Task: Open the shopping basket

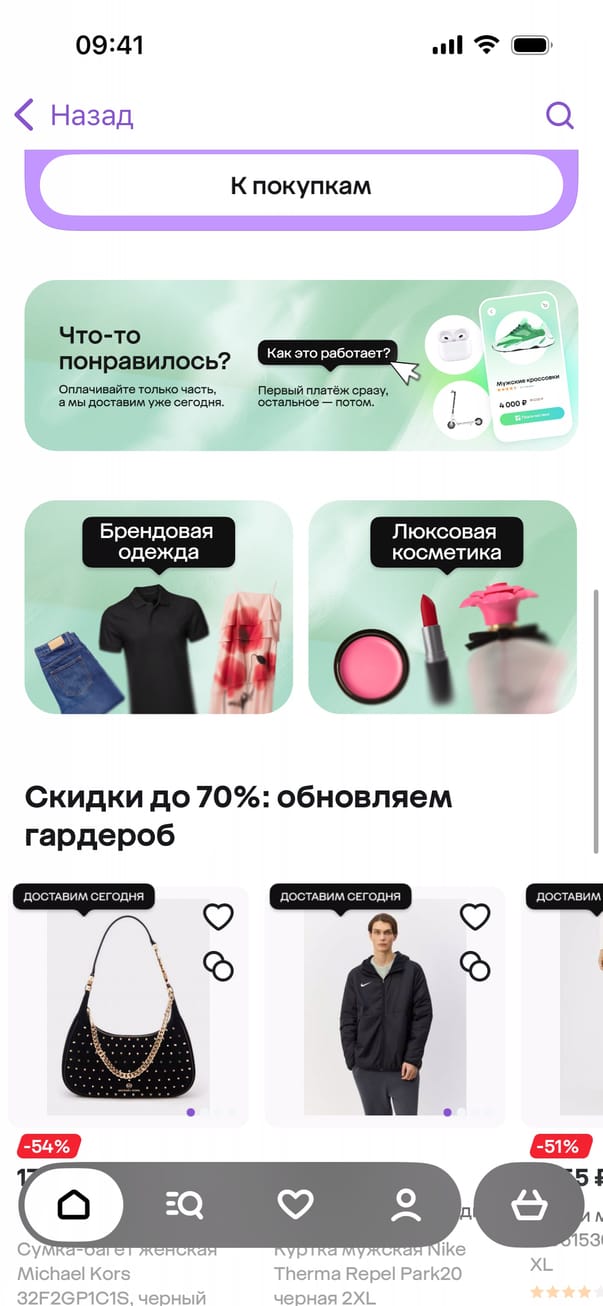Action: pyautogui.click(x=529, y=1205)
